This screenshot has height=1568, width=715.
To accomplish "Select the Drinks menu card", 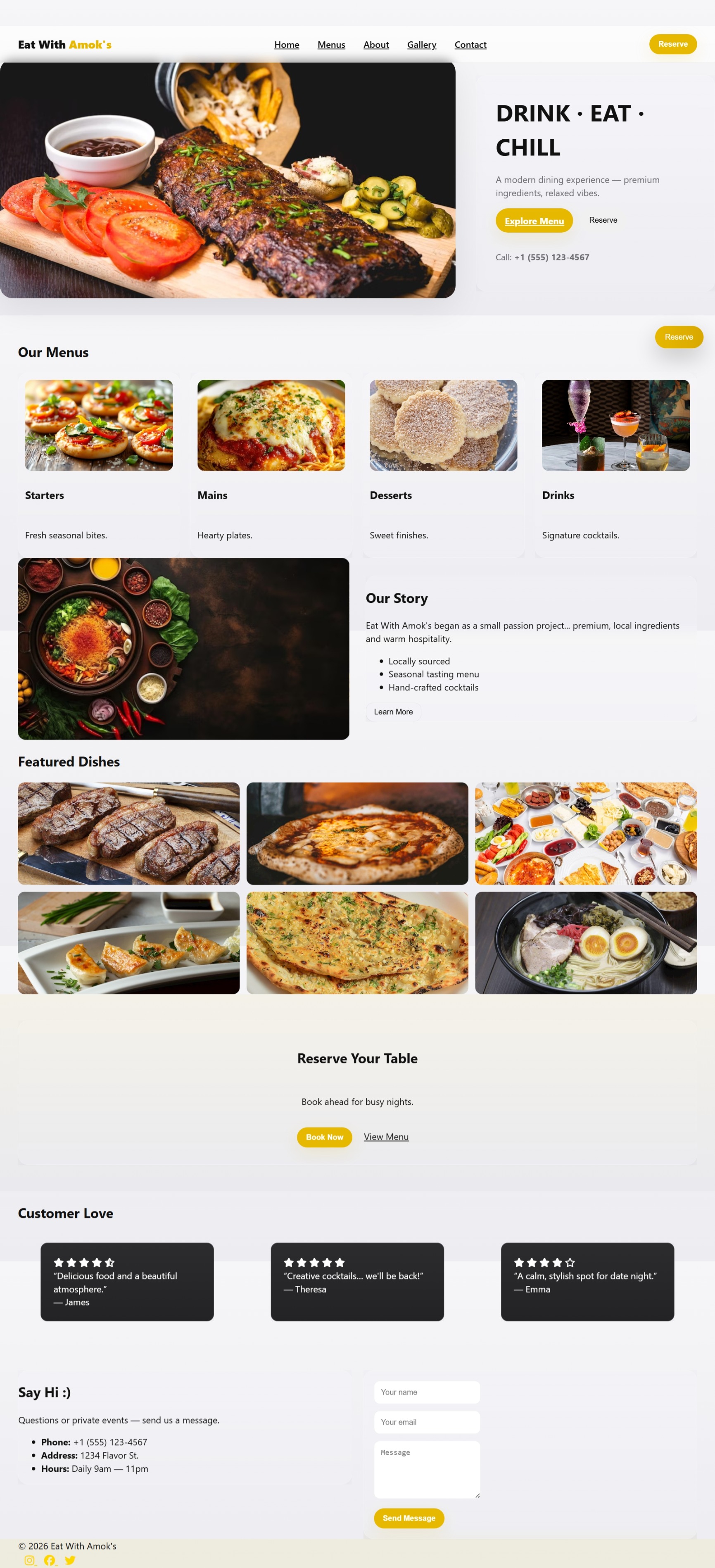I will [615, 463].
